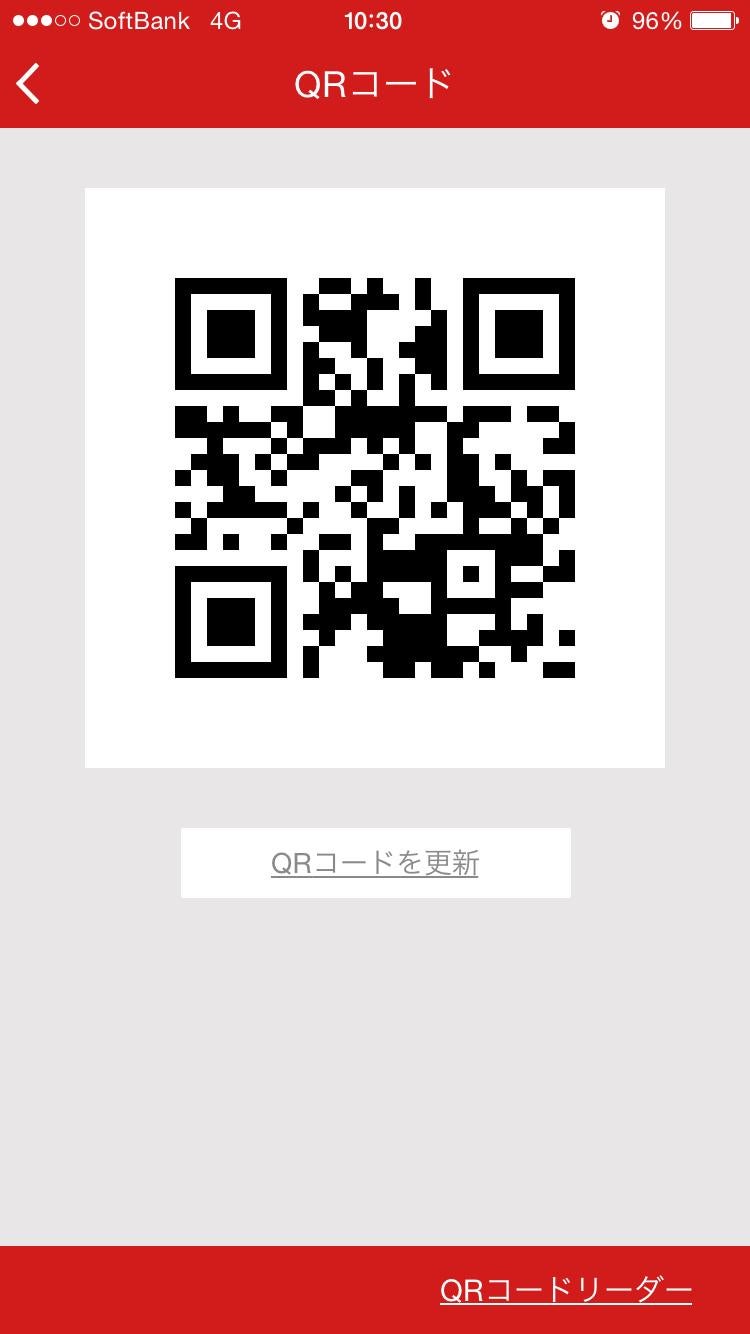
Task: Tap the back arrow to return
Action: [x=28, y=84]
